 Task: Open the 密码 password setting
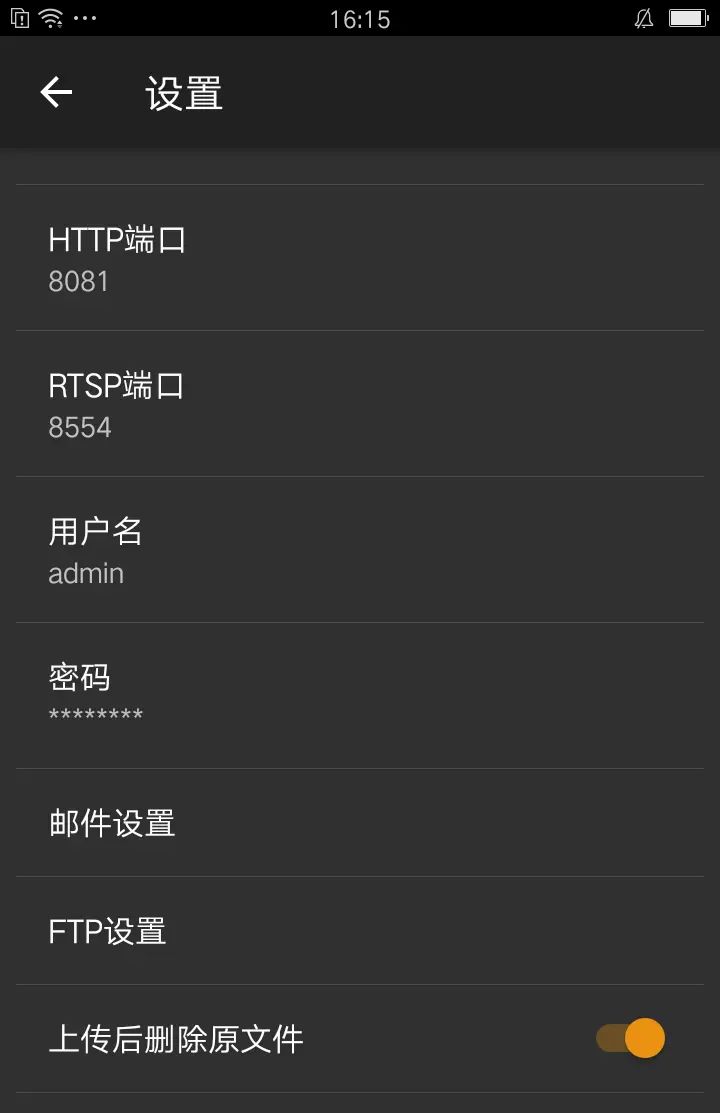(x=360, y=693)
